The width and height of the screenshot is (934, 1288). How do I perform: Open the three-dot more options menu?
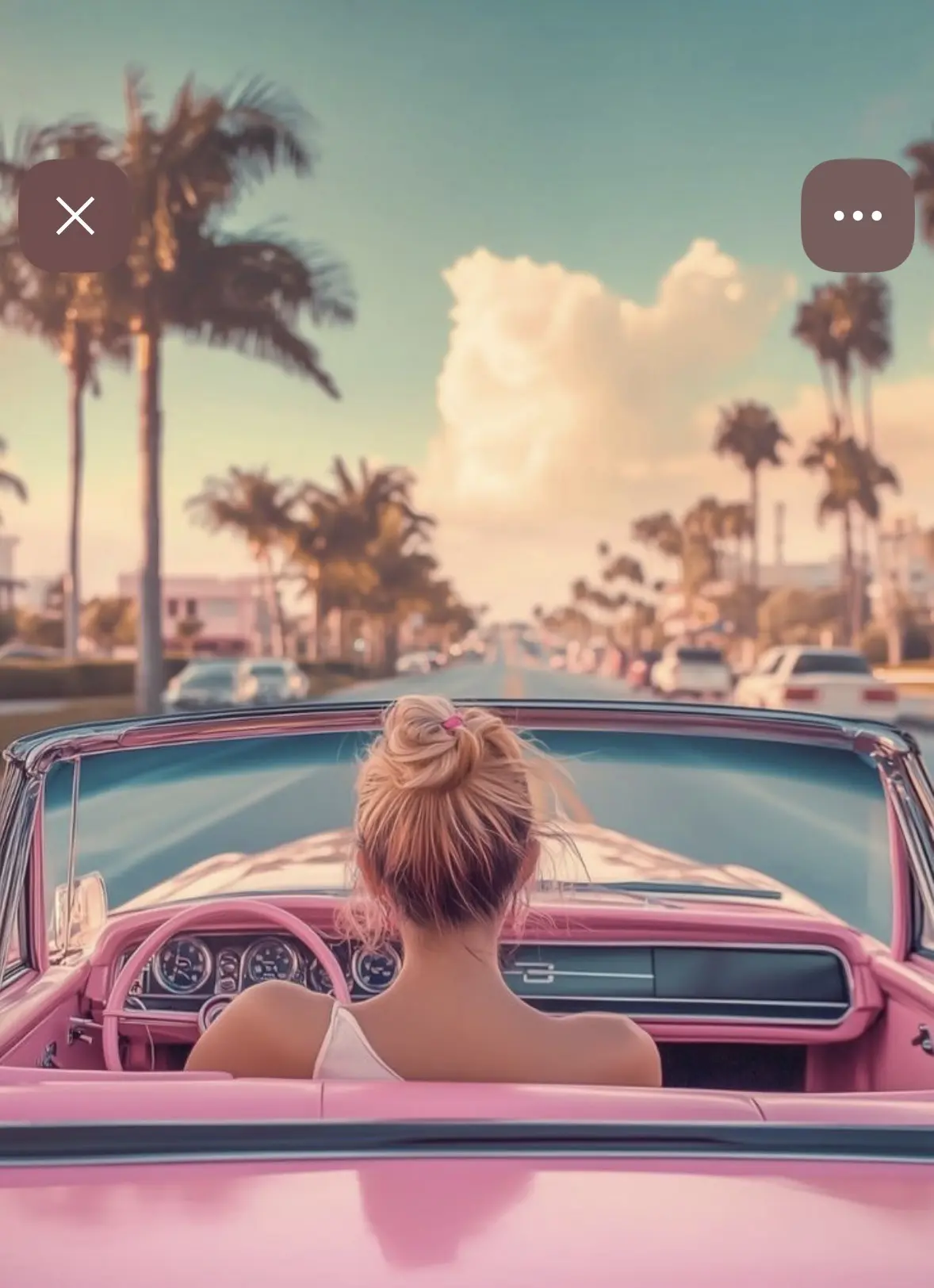(x=857, y=216)
